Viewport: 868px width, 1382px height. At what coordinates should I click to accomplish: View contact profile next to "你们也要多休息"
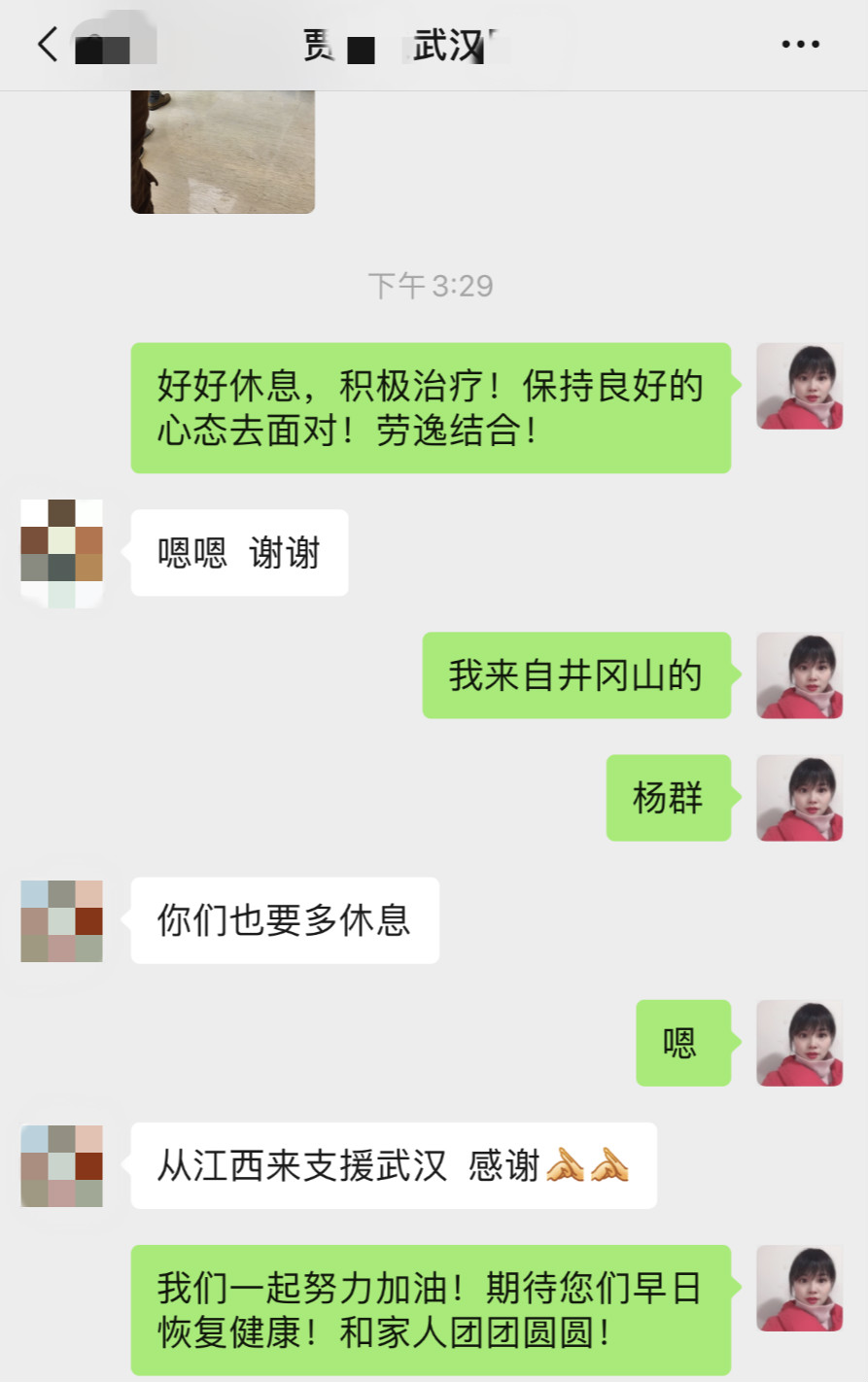[62, 920]
